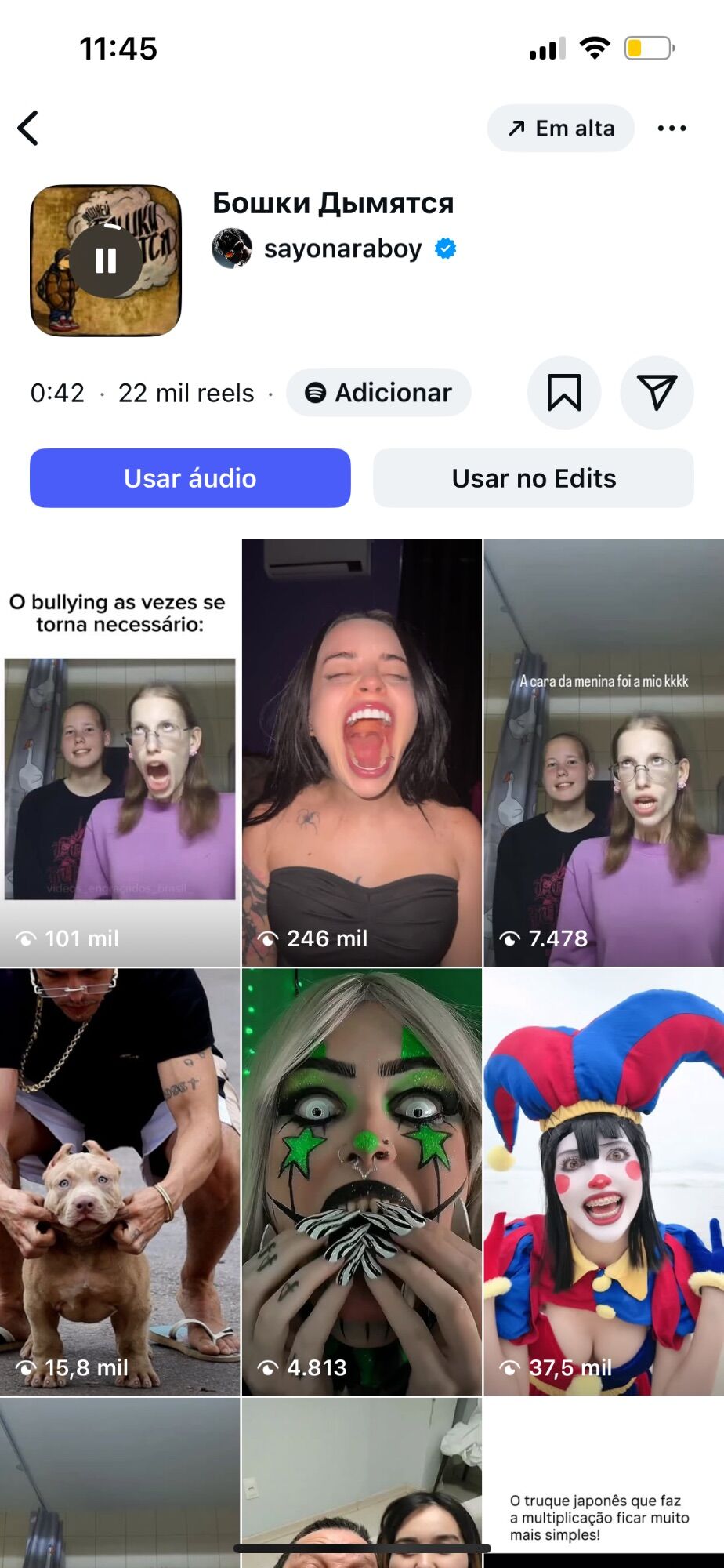Open sayonaraboy's profile
Image resolution: width=724 pixels, height=1568 pixels.
(342, 249)
